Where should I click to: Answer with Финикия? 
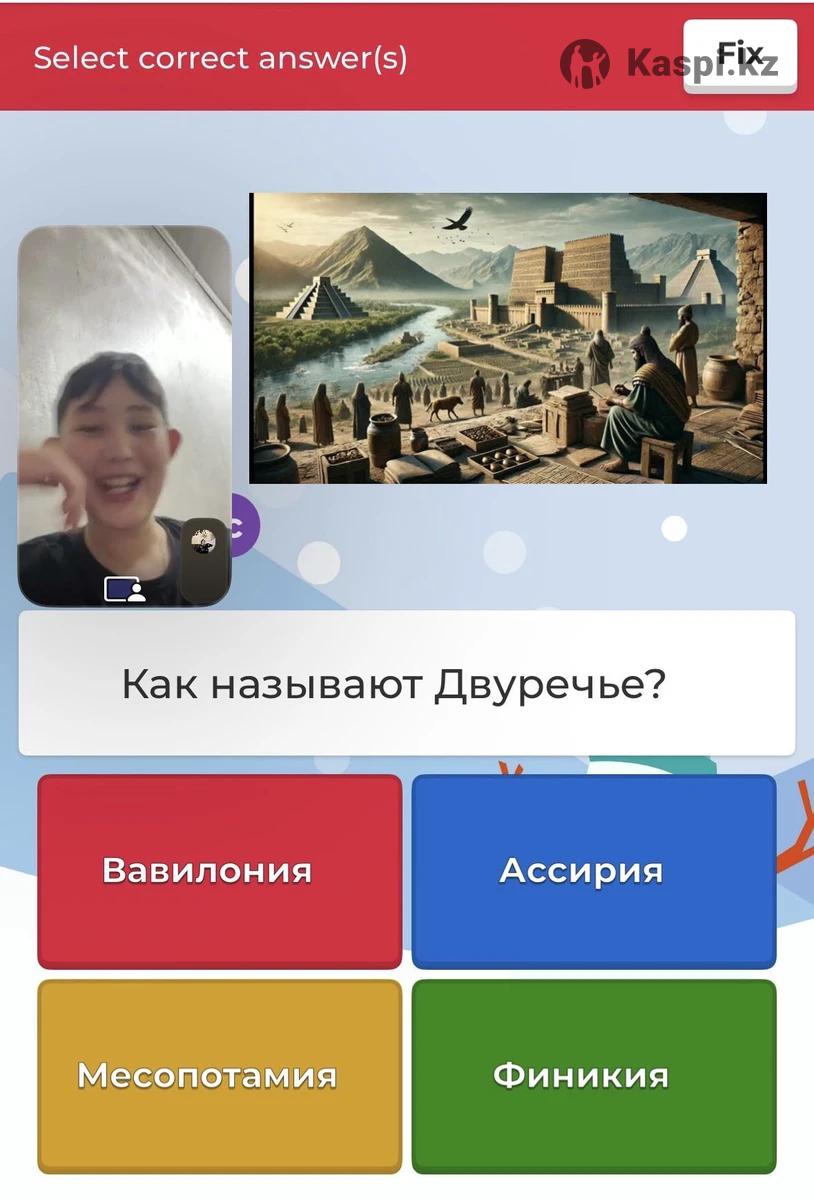point(593,1076)
